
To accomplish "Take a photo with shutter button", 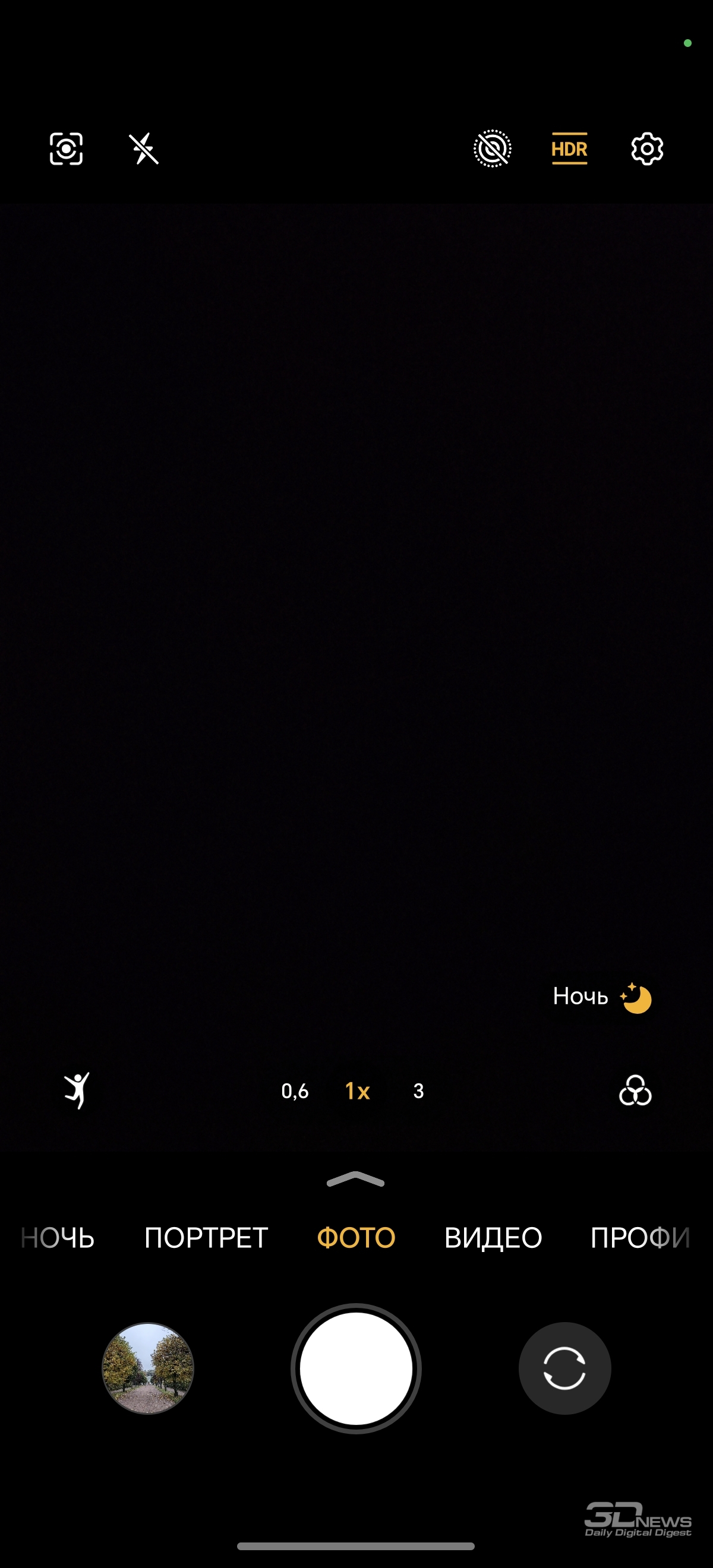I will [356, 1368].
